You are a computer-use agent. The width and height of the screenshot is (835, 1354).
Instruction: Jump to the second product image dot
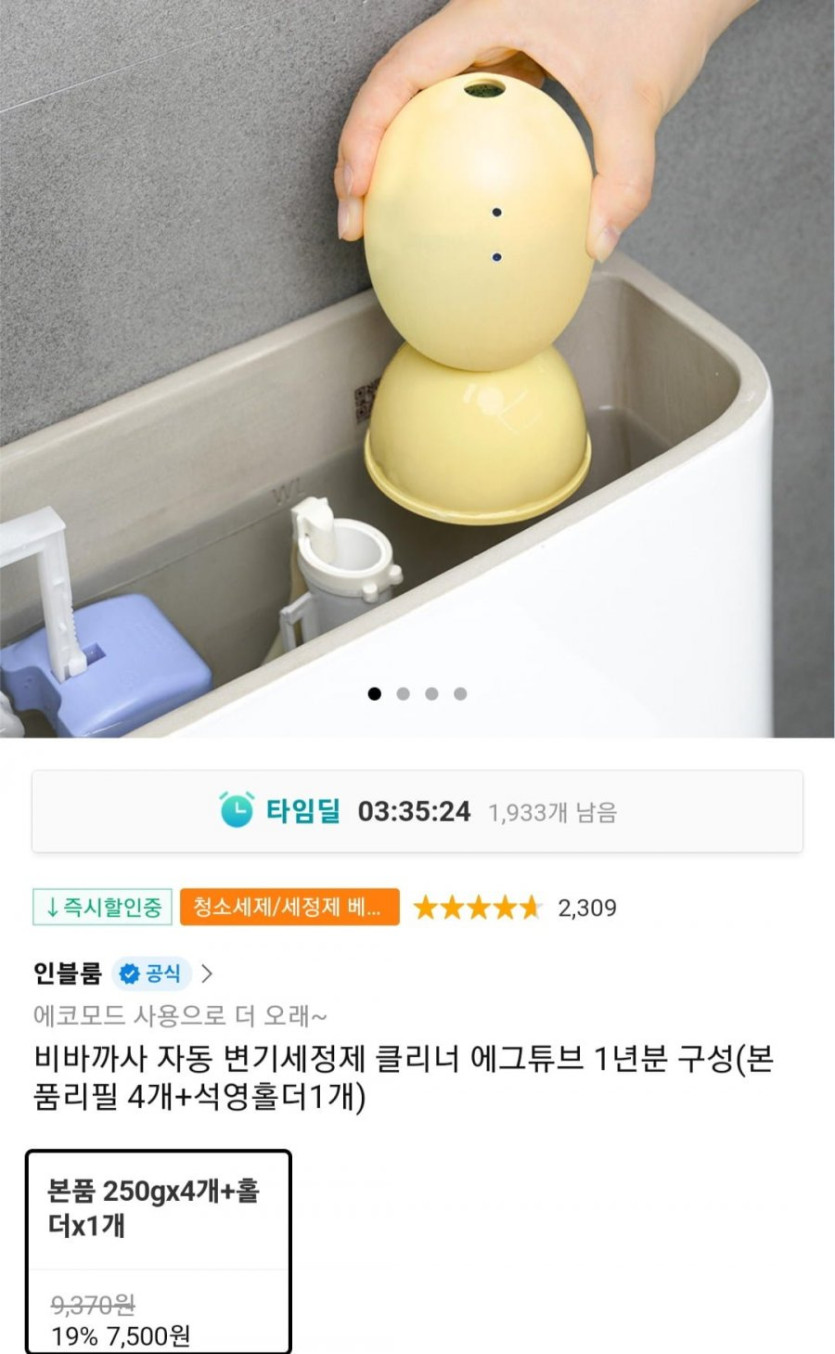pos(403,694)
